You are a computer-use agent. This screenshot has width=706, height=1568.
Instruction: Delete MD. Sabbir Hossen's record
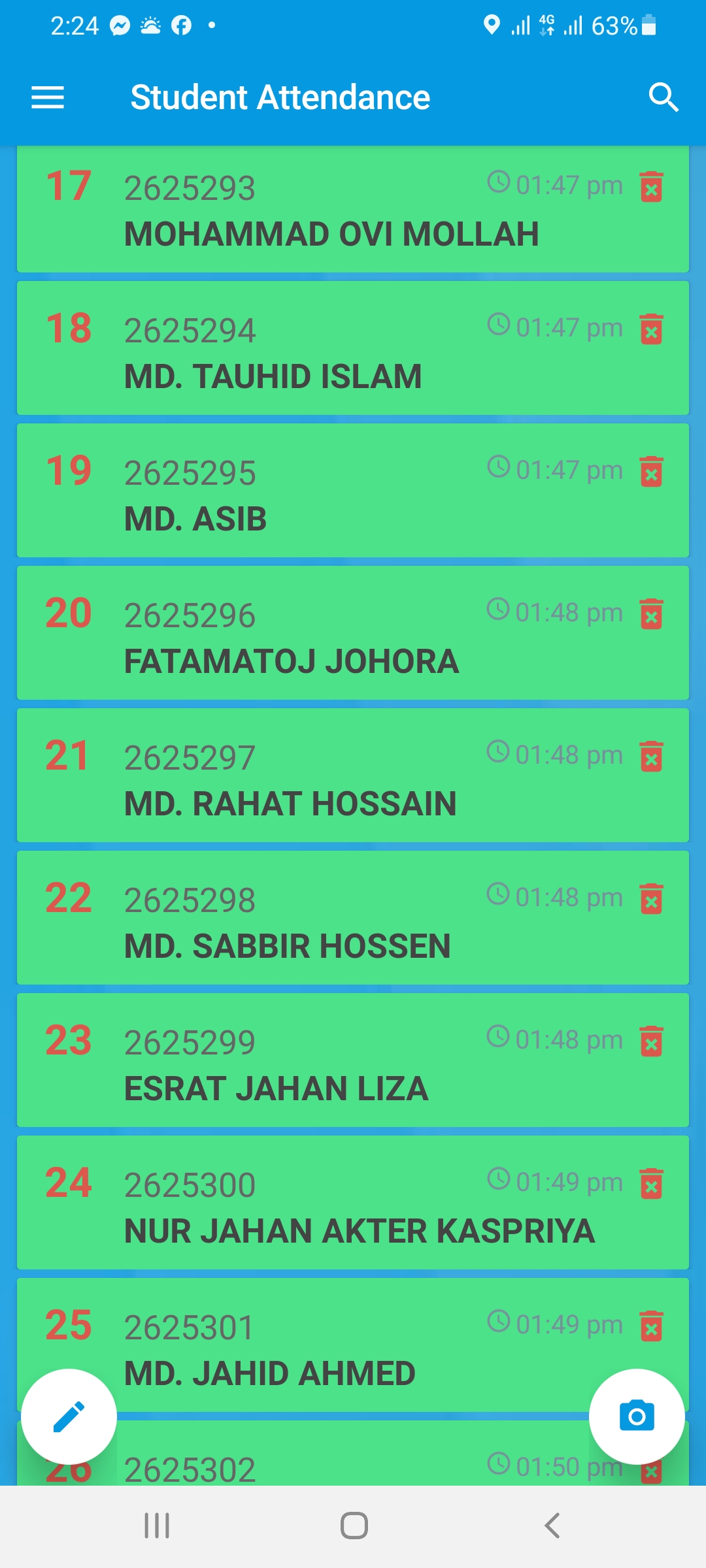(x=652, y=898)
